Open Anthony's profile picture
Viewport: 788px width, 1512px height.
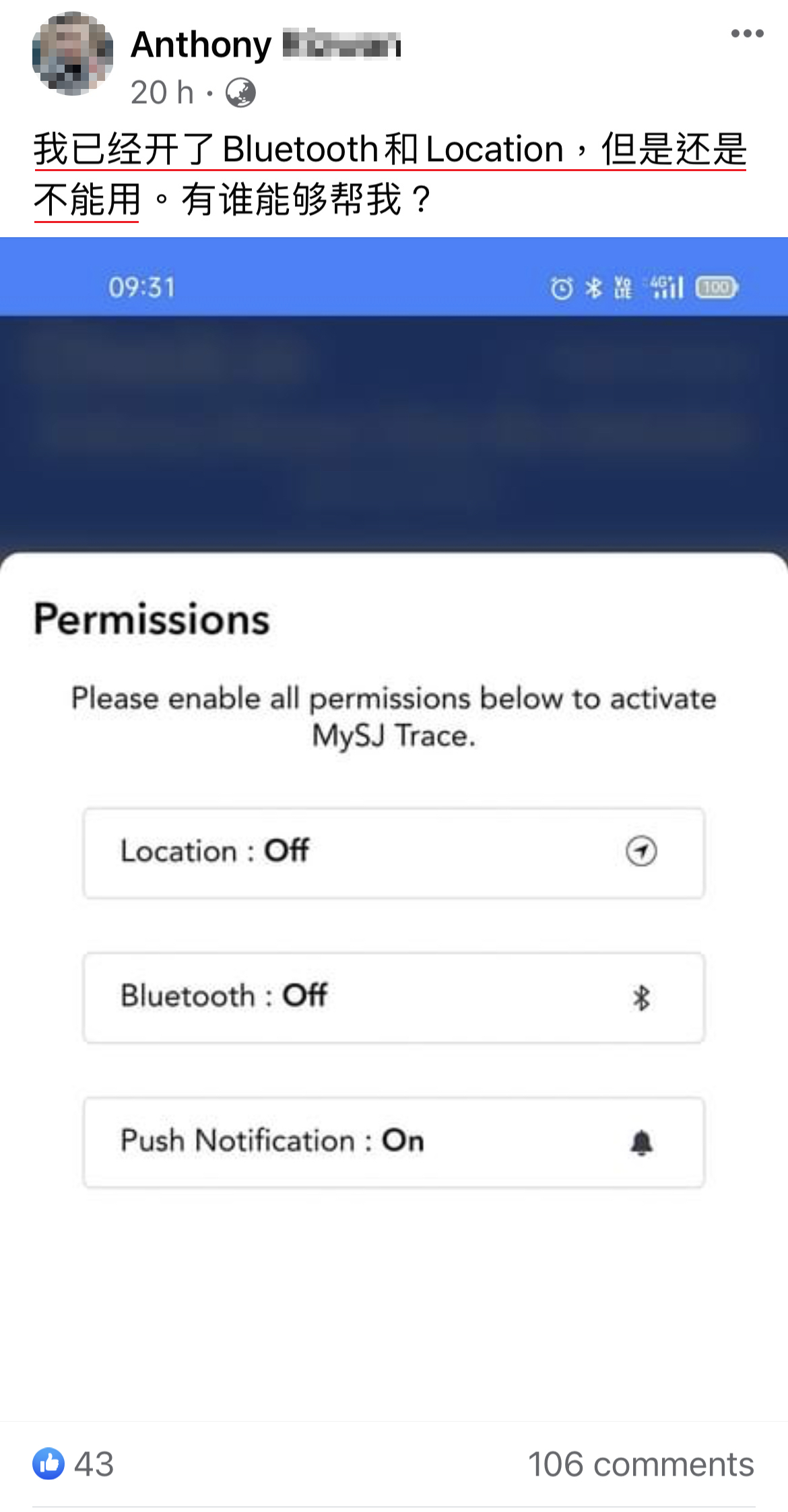tap(72, 54)
